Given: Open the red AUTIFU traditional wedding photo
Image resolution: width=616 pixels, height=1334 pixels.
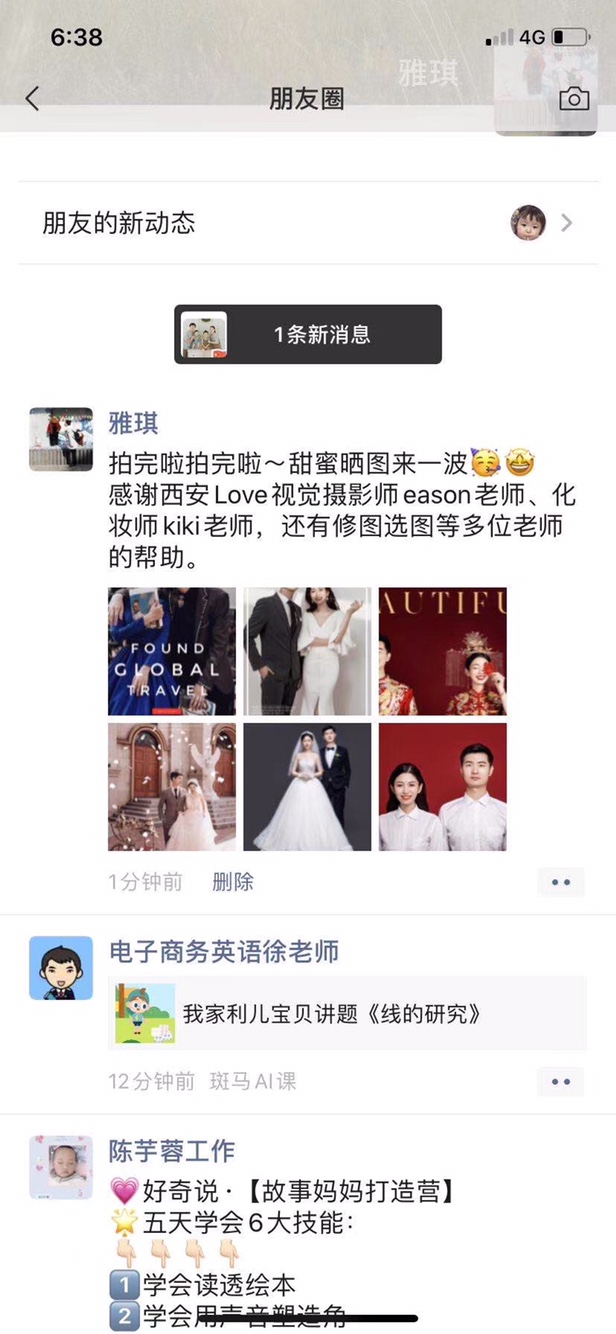Looking at the screenshot, I should pyautogui.click(x=443, y=651).
